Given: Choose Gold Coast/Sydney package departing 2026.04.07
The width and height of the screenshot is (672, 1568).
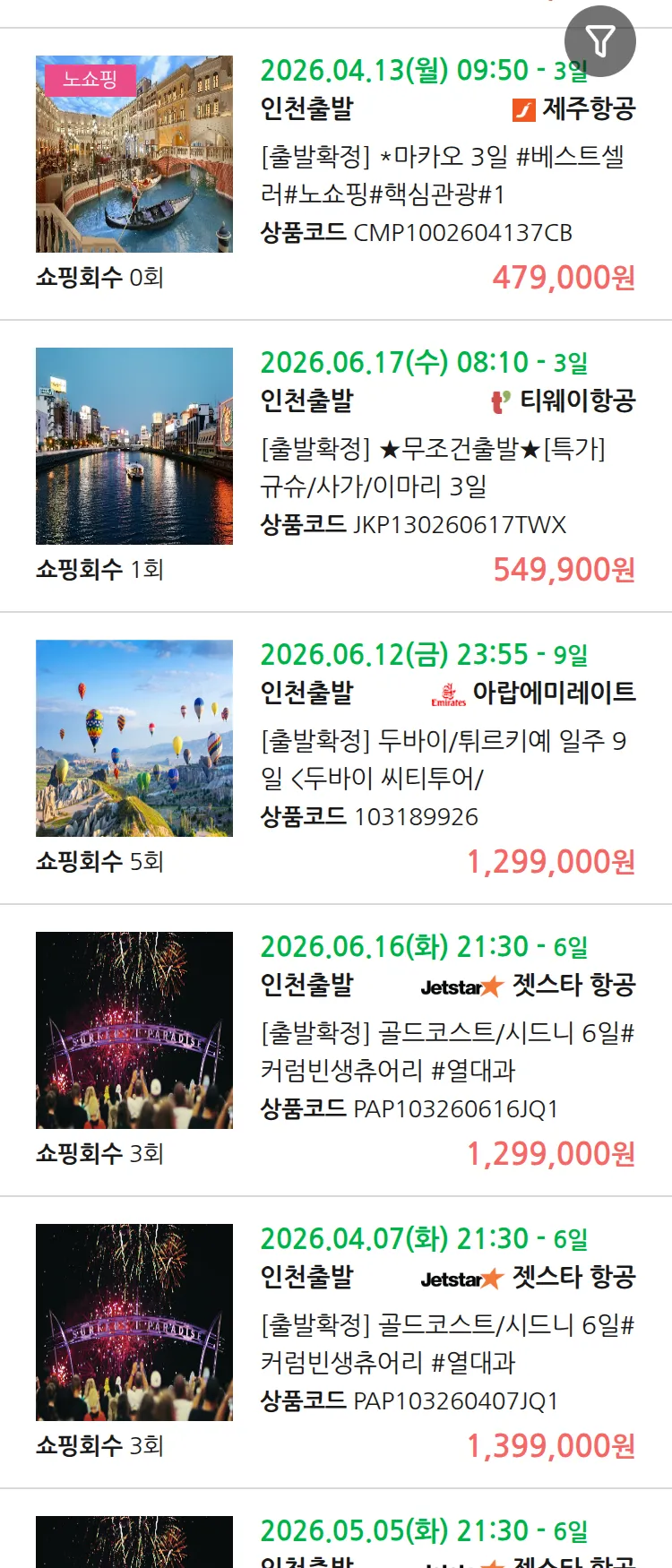Looking at the screenshot, I should click(446, 1343).
